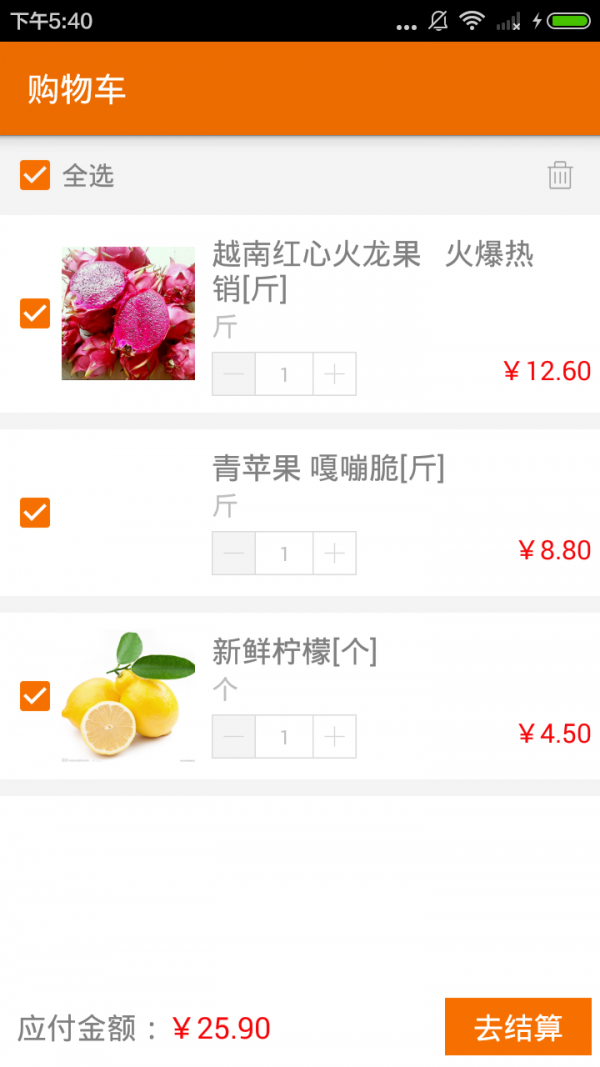Image resolution: width=600 pixels, height=1067 pixels.
Task: Edit the quantity field for 青苹果
Action: click(x=284, y=553)
